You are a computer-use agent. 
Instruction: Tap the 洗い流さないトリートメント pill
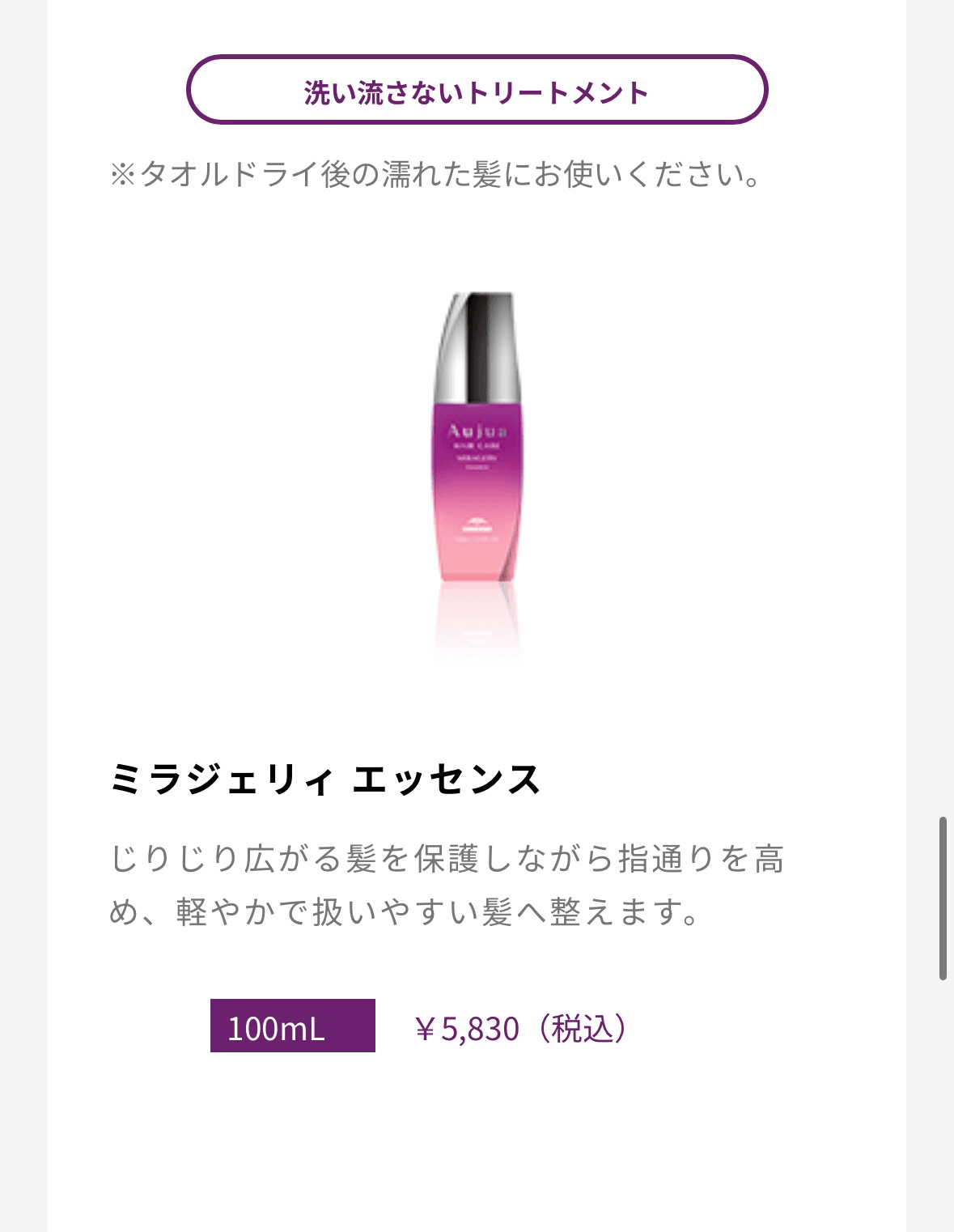(x=477, y=90)
